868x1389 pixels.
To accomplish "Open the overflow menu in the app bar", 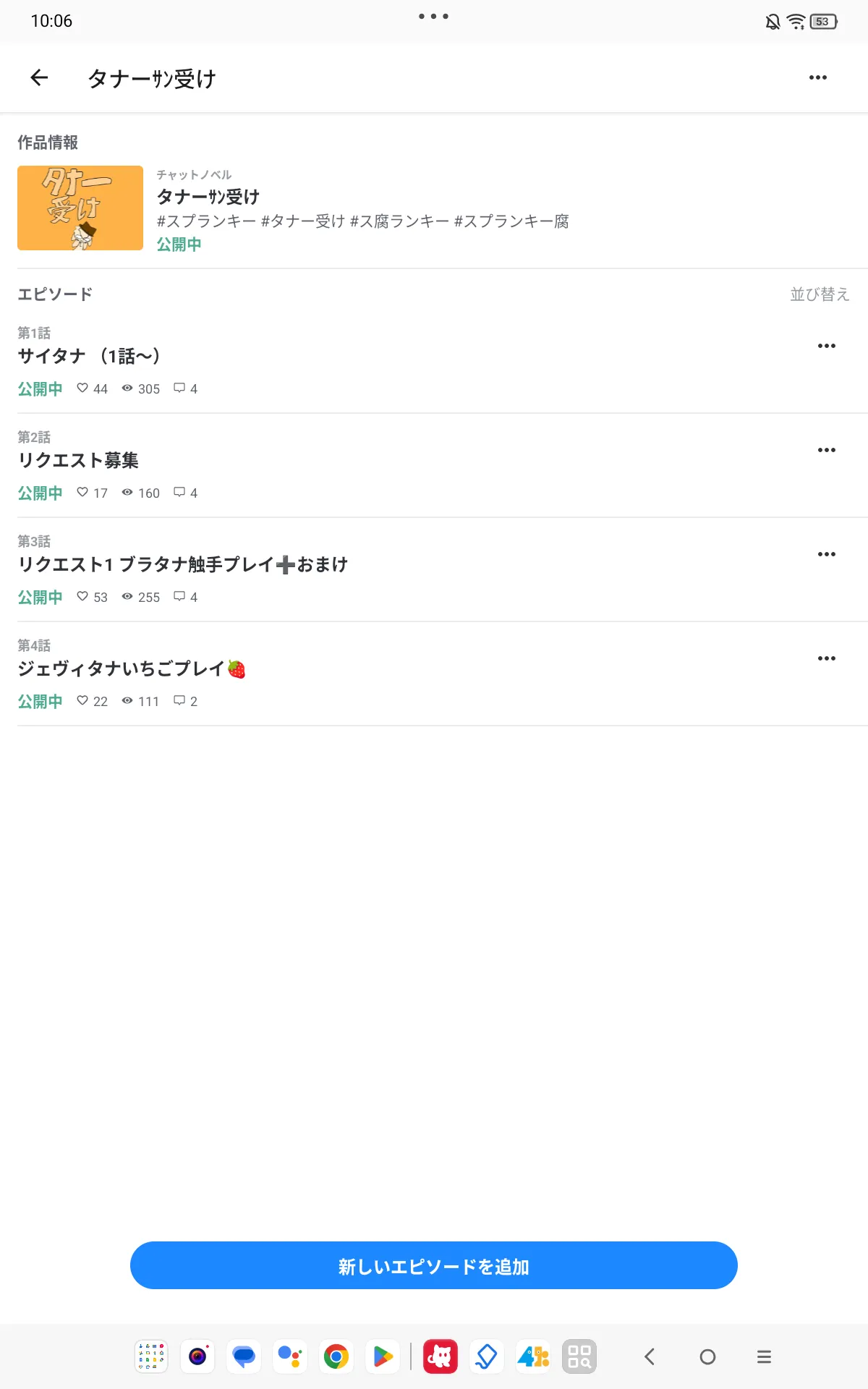I will 817,77.
